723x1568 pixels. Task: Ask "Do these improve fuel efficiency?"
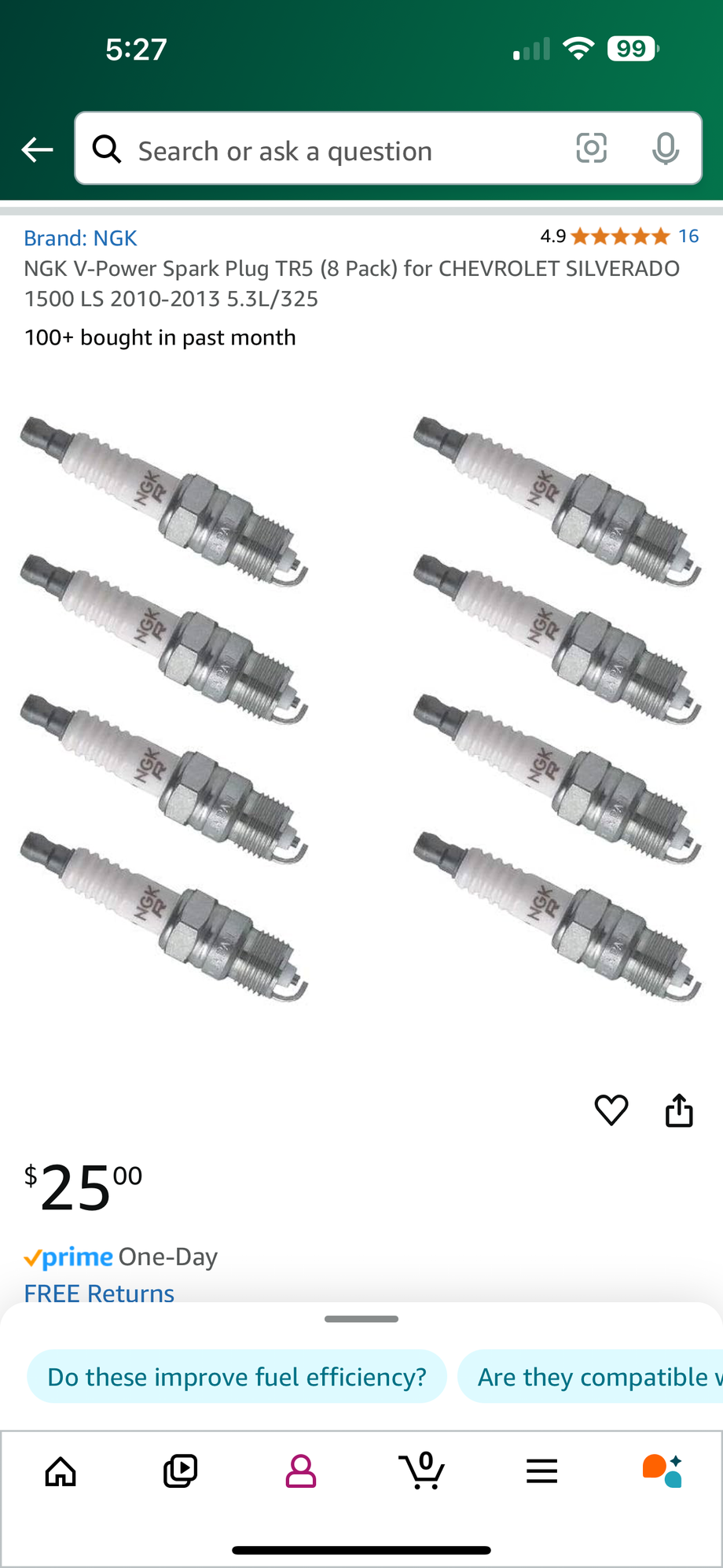[237, 1377]
